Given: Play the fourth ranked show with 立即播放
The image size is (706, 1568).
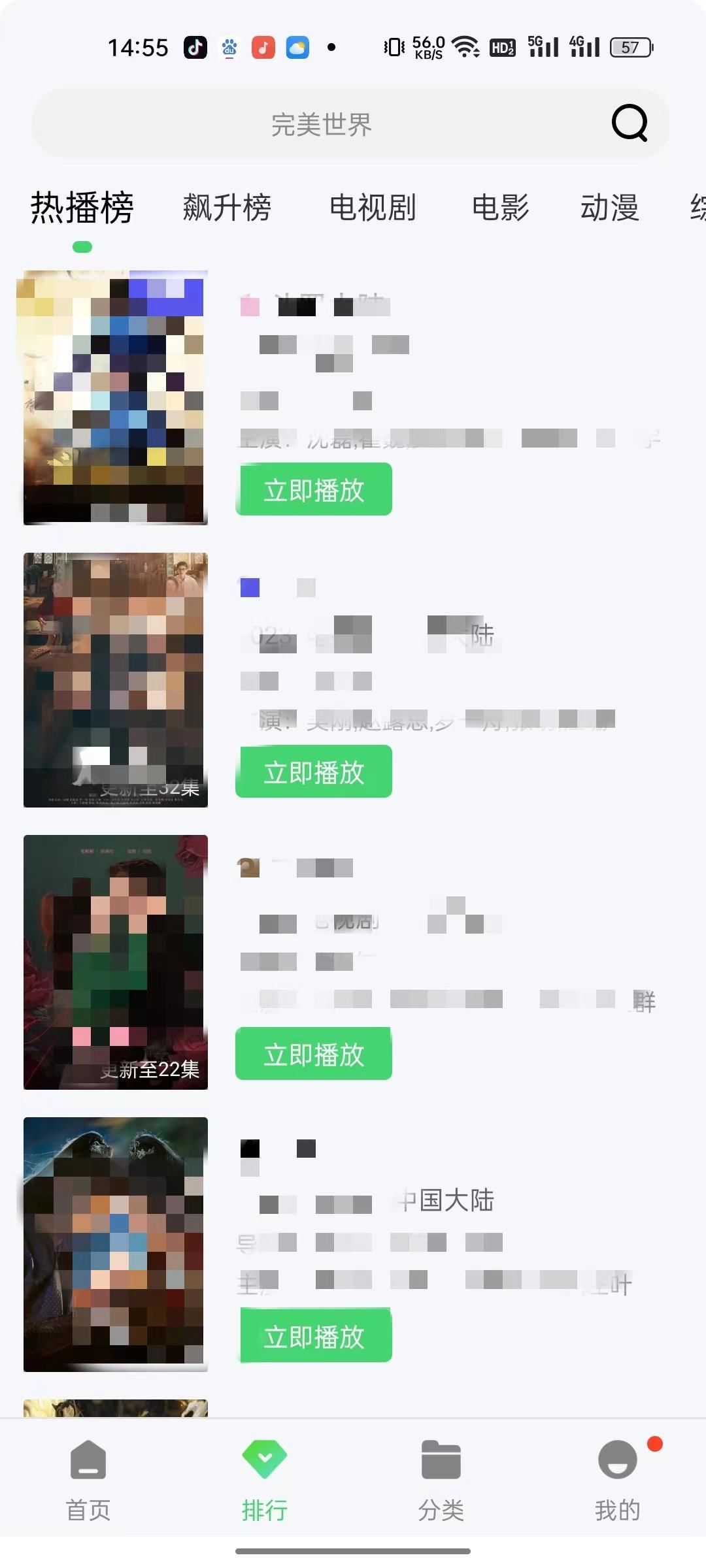Looking at the screenshot, I should tap(314, 1336).
